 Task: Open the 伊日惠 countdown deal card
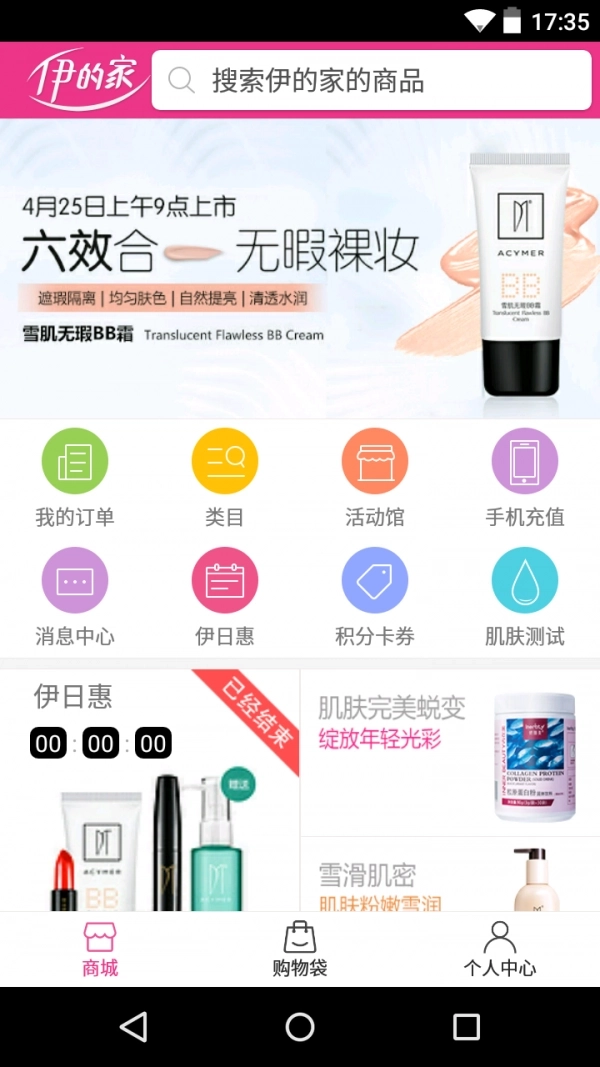click(x=150, y=790)
